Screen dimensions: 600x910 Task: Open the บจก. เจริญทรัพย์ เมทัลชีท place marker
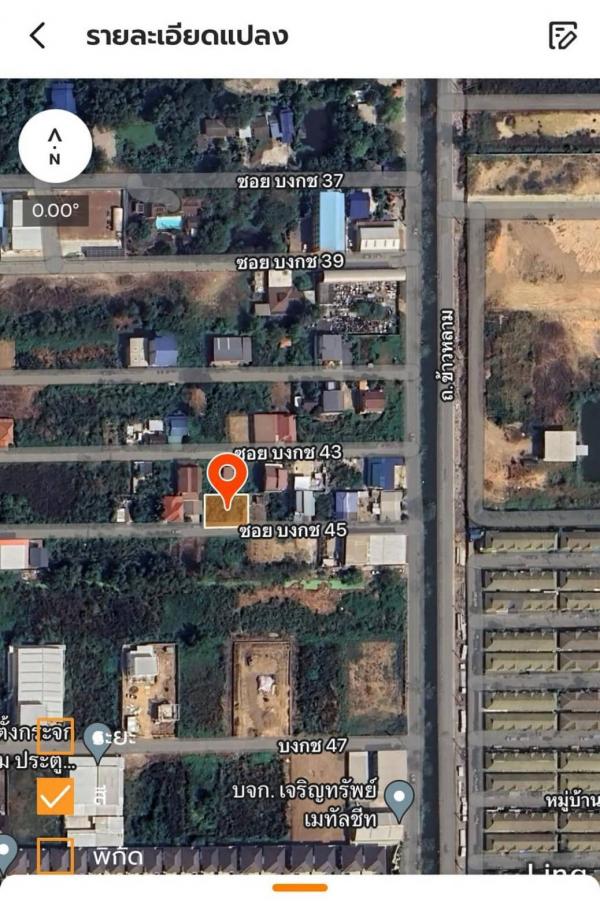(399, 797)
